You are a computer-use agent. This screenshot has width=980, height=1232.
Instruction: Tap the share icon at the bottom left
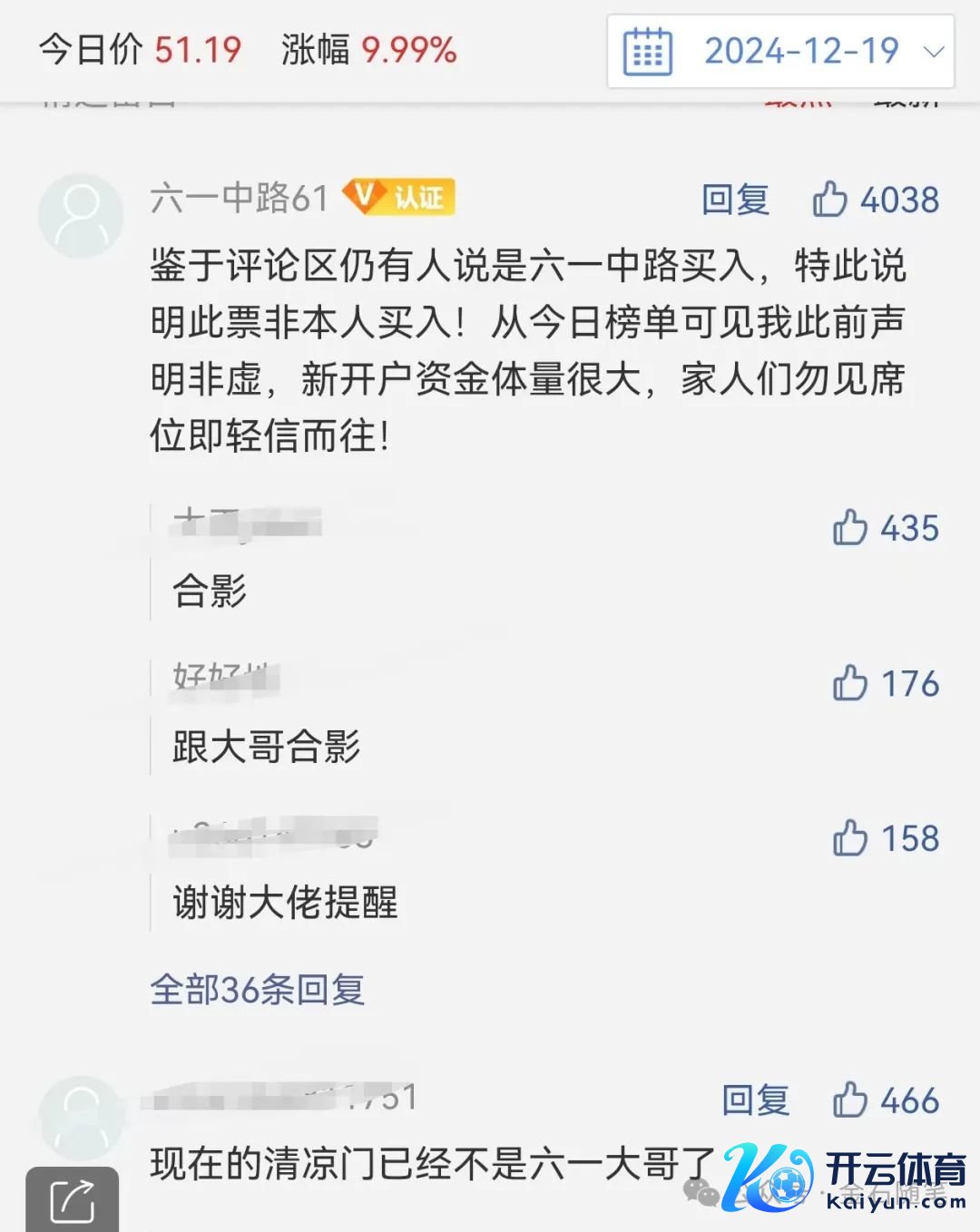point(73,1201)
